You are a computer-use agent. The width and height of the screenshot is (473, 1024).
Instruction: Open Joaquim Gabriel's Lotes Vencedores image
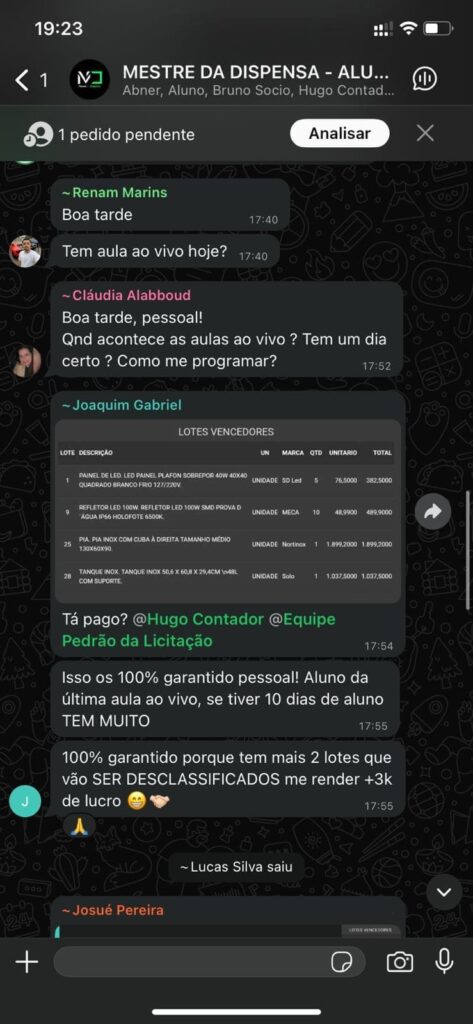[228, 511]
